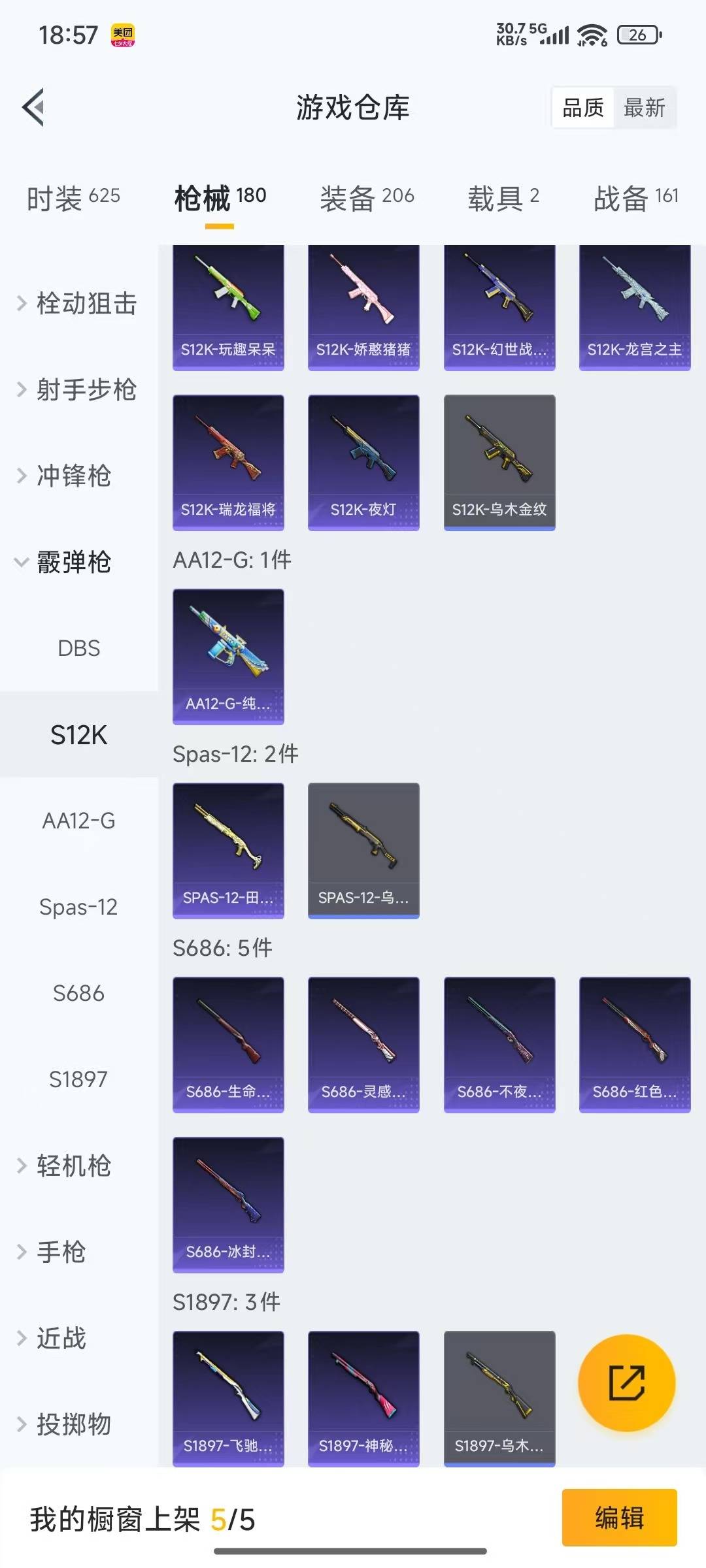
Task: Select the S1897 subcategory
Action: (78, 1079)
